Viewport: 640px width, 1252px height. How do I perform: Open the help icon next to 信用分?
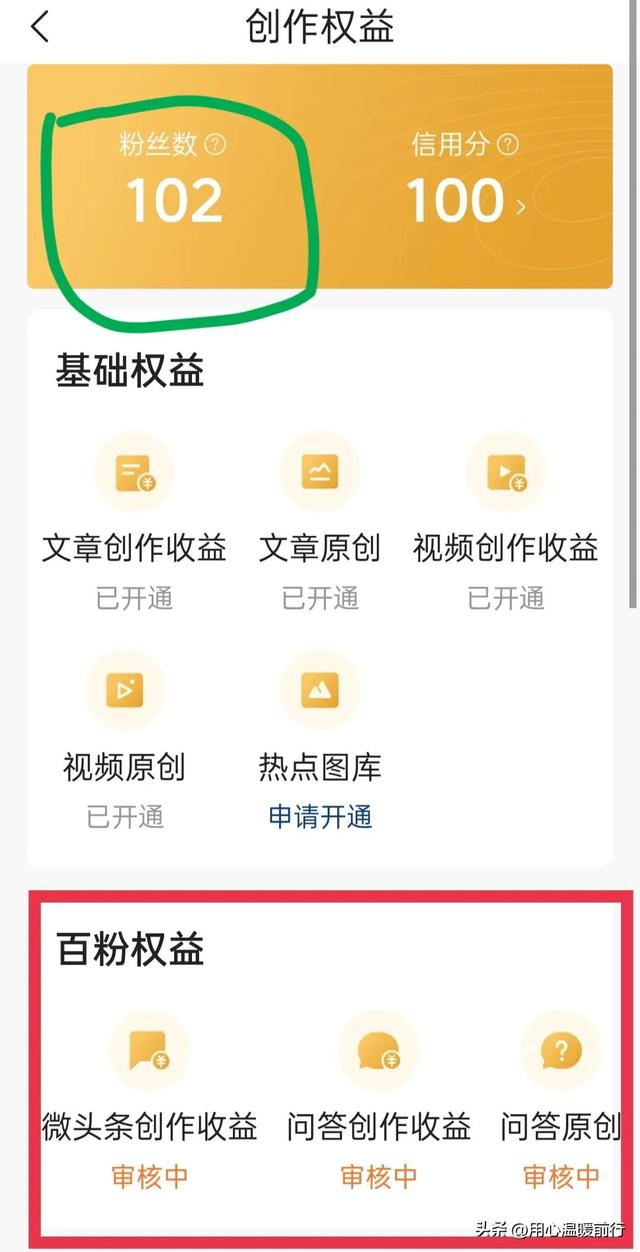tap(508, 145)
